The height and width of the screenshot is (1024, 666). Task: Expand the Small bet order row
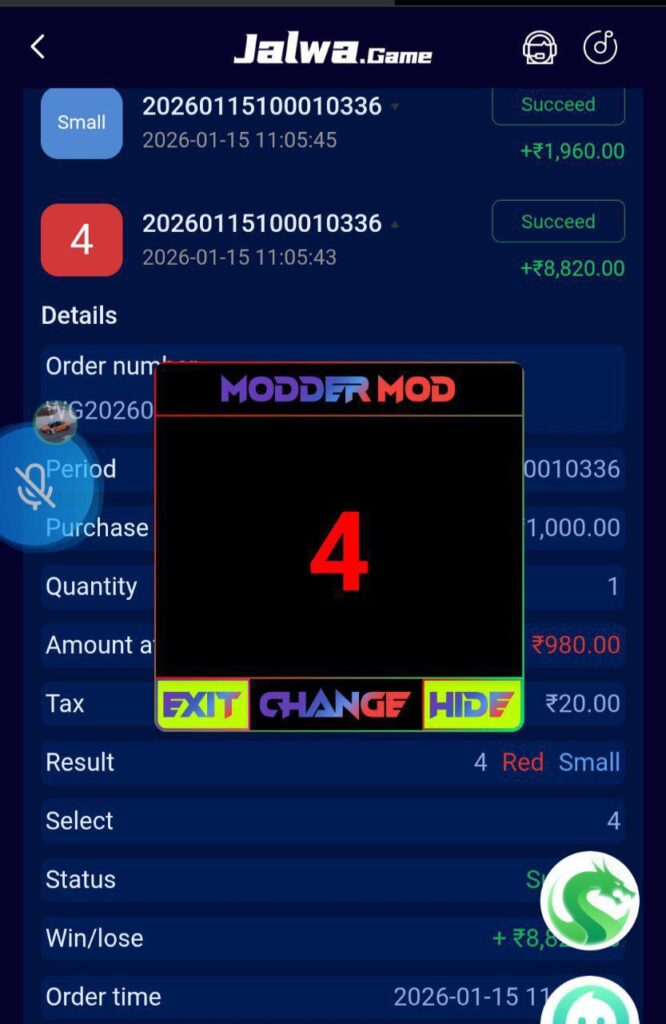394,107
